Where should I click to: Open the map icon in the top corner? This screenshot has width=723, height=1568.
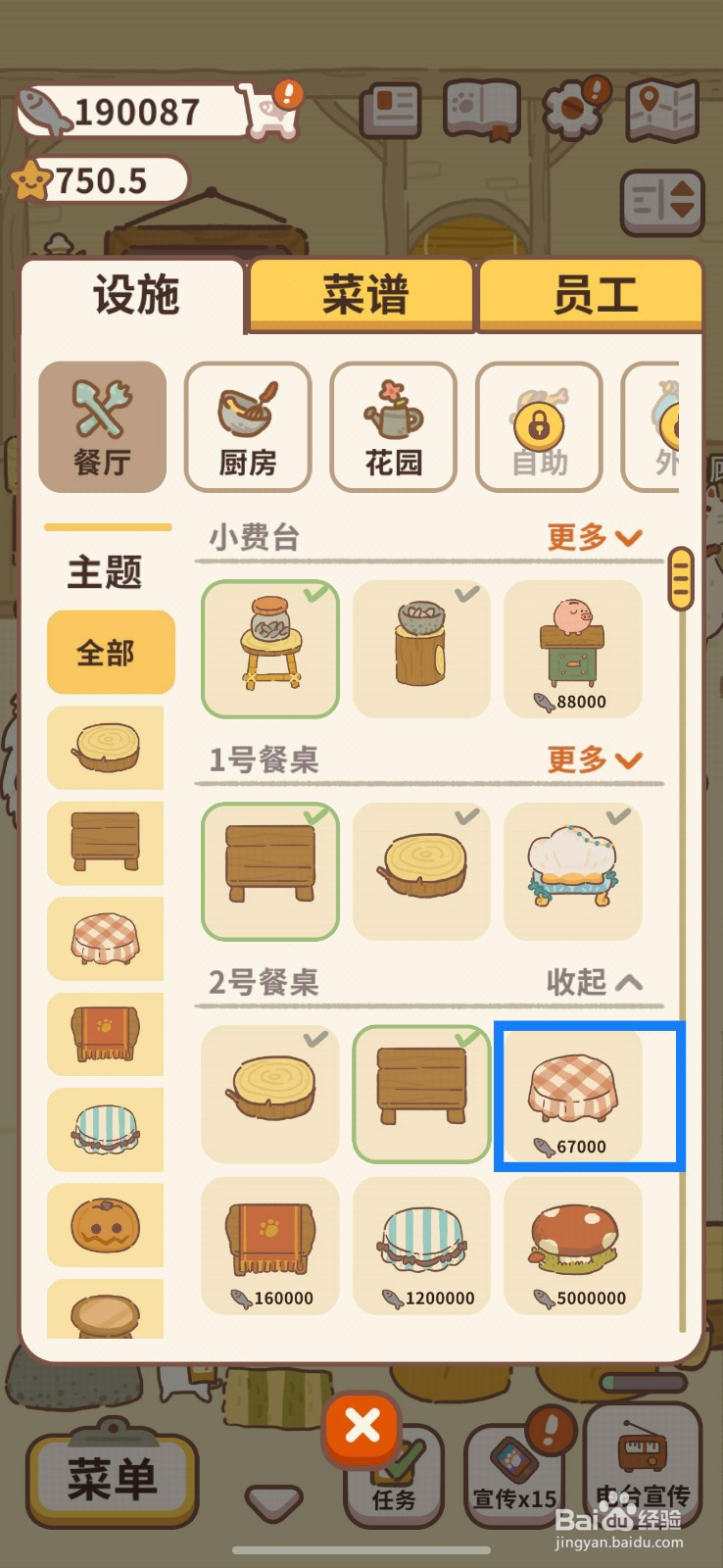click(x=661, y=110)
